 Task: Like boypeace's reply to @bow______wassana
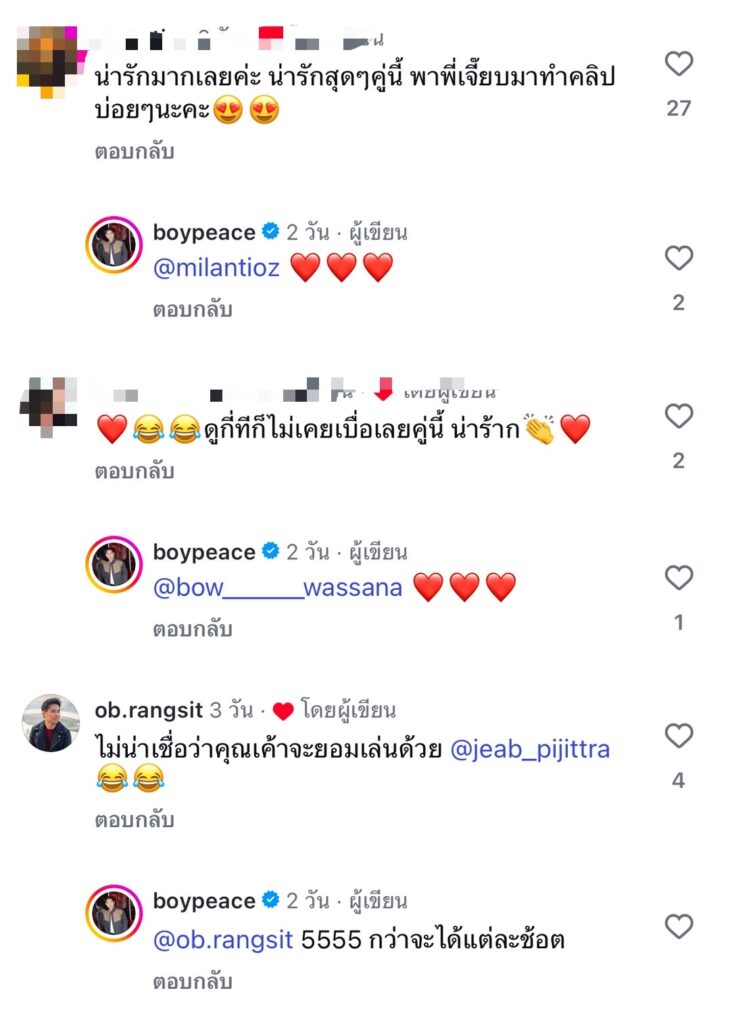pos(679,578)
